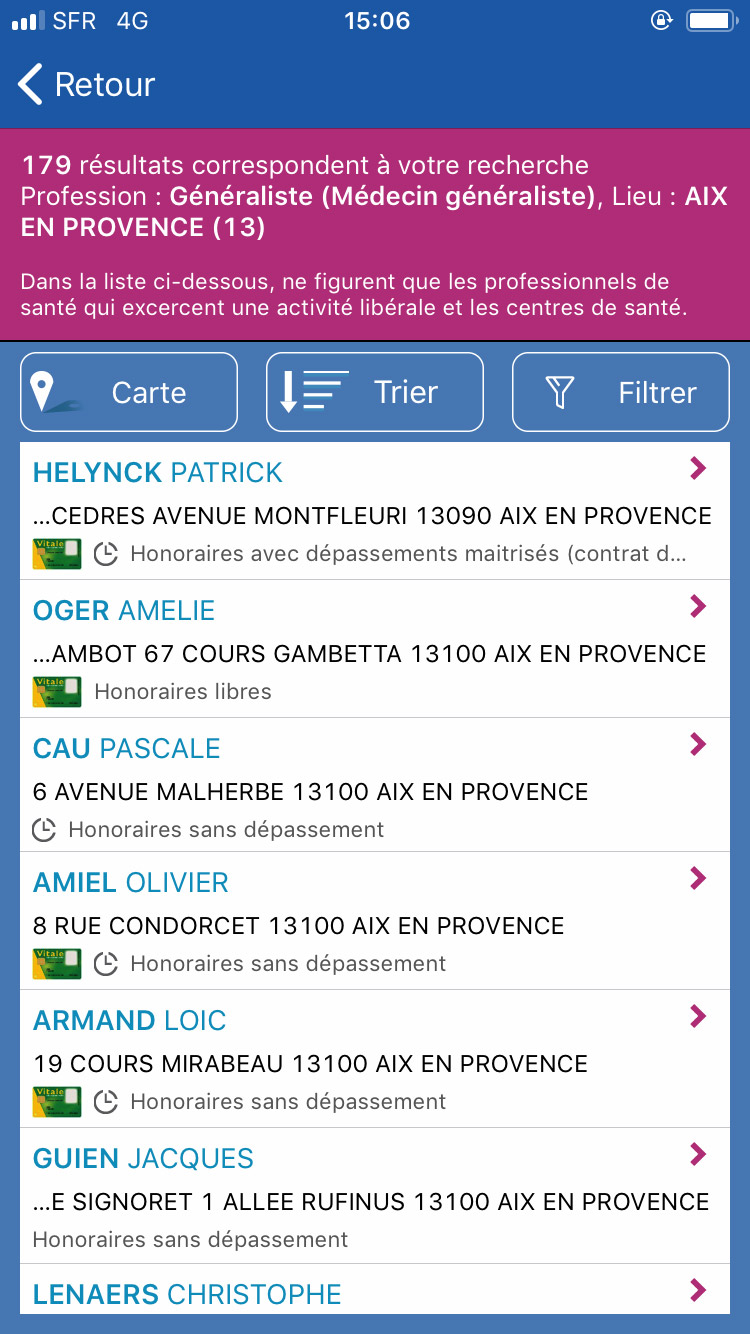
Task: Open Guien Jacques' entry
Action: click(x=375, y=1197)
